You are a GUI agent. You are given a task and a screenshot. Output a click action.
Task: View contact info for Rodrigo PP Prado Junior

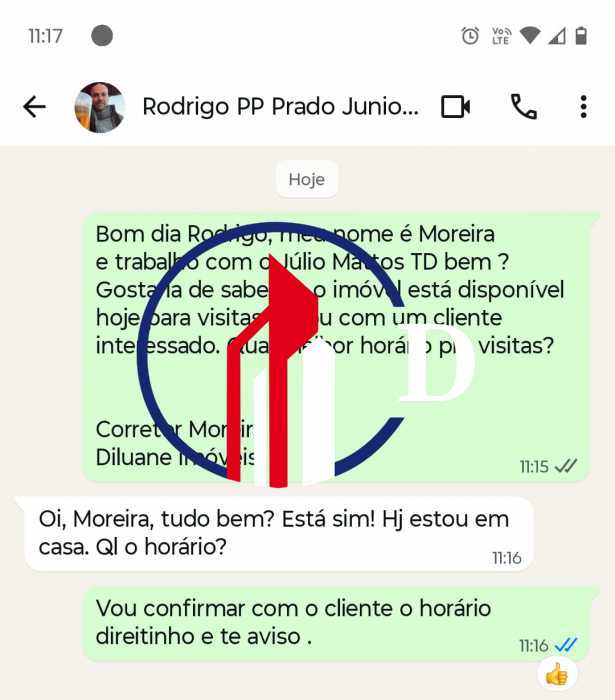280,107
